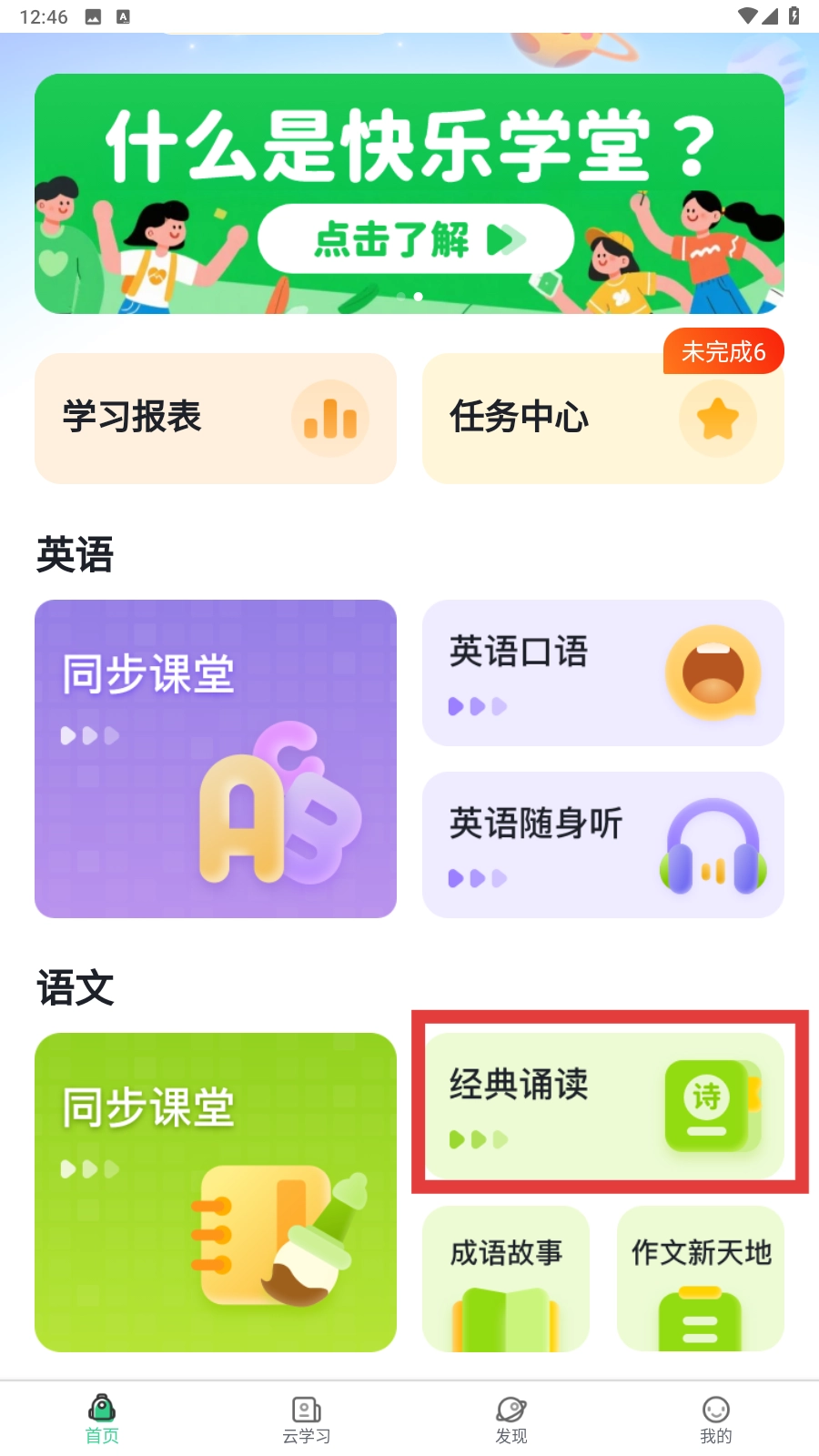Switch to the 我的 tab
The height and width of the screenshot is (1456, 819).
click(x=716, y=1419)
